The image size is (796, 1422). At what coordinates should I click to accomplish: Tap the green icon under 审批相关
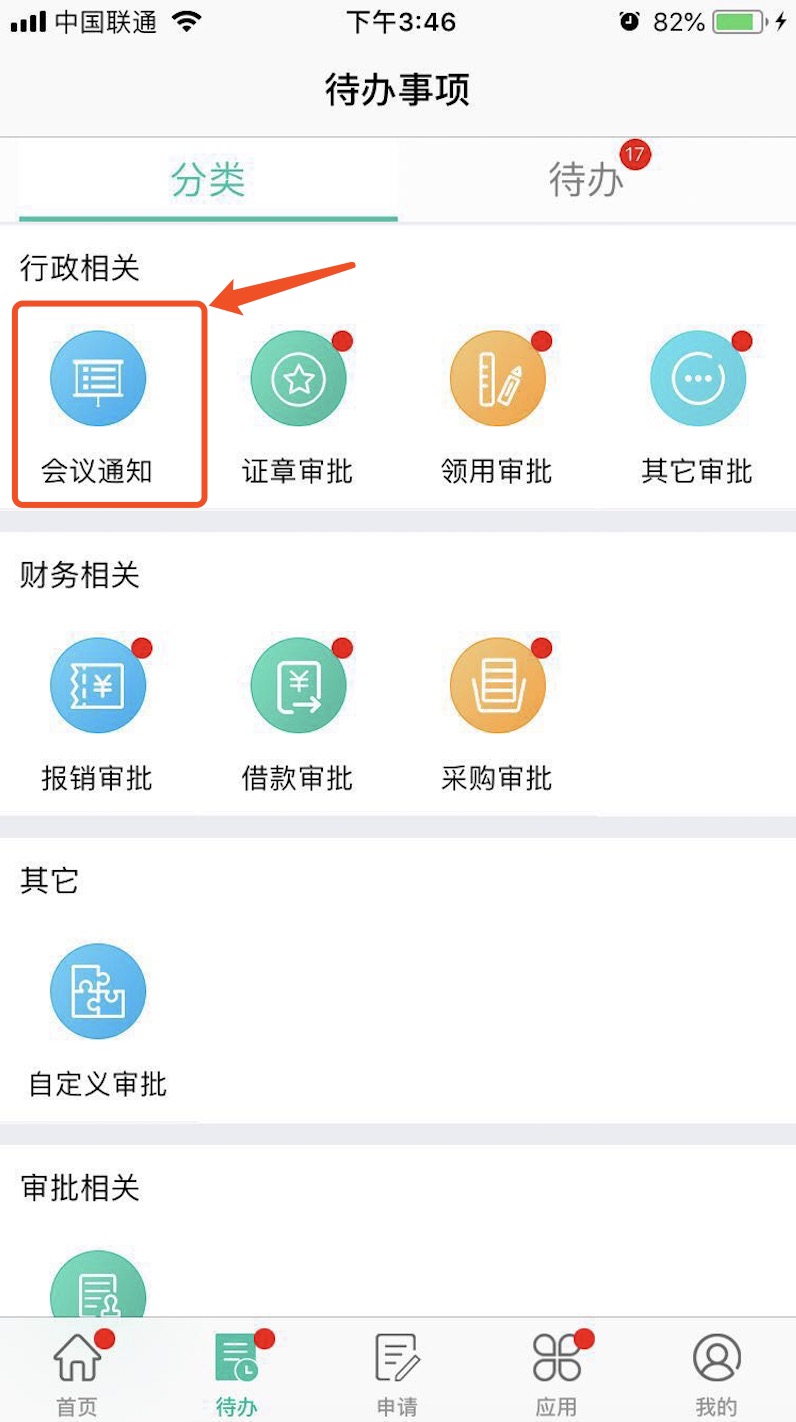coord(98,1284)
